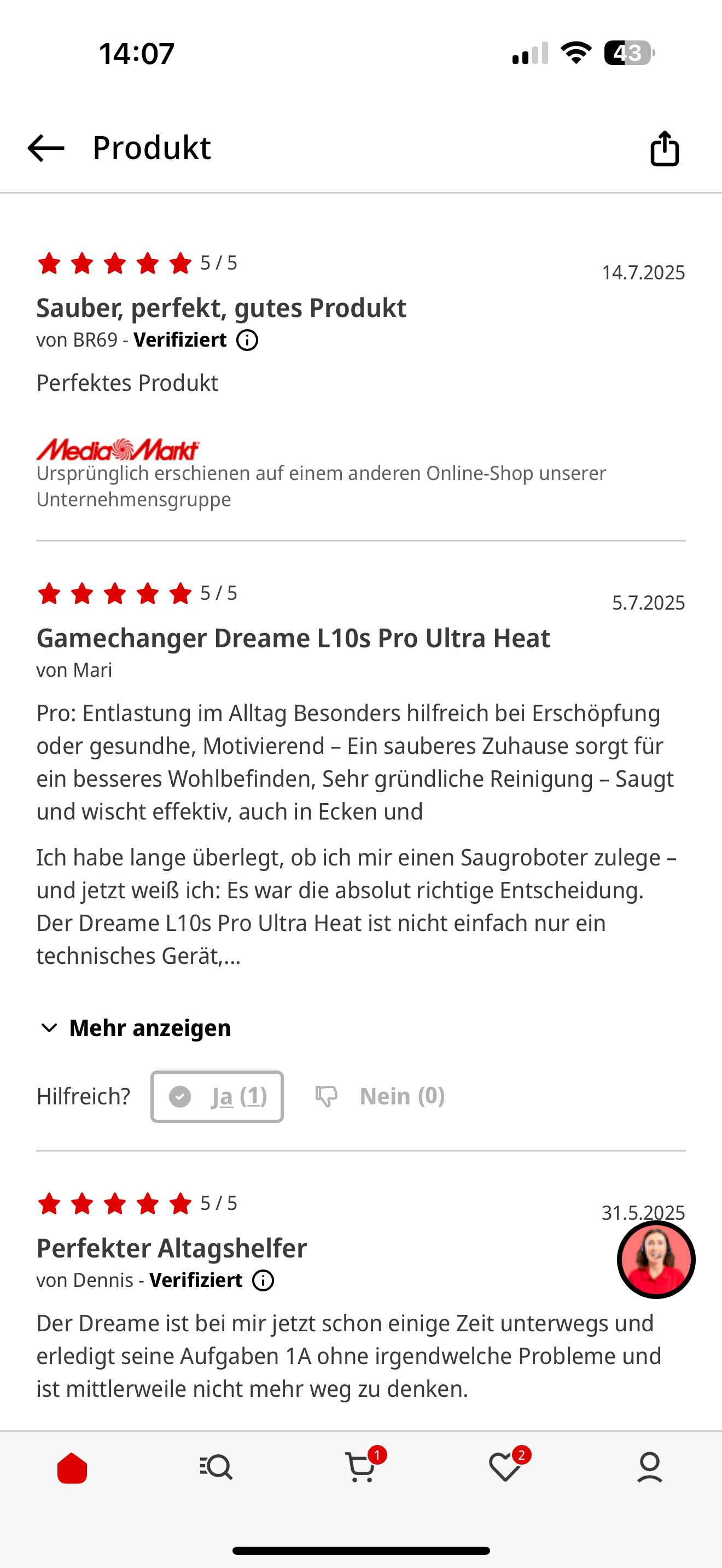
Task: Open the Verifiziert info icon for Dennis
Action: 263,1280
